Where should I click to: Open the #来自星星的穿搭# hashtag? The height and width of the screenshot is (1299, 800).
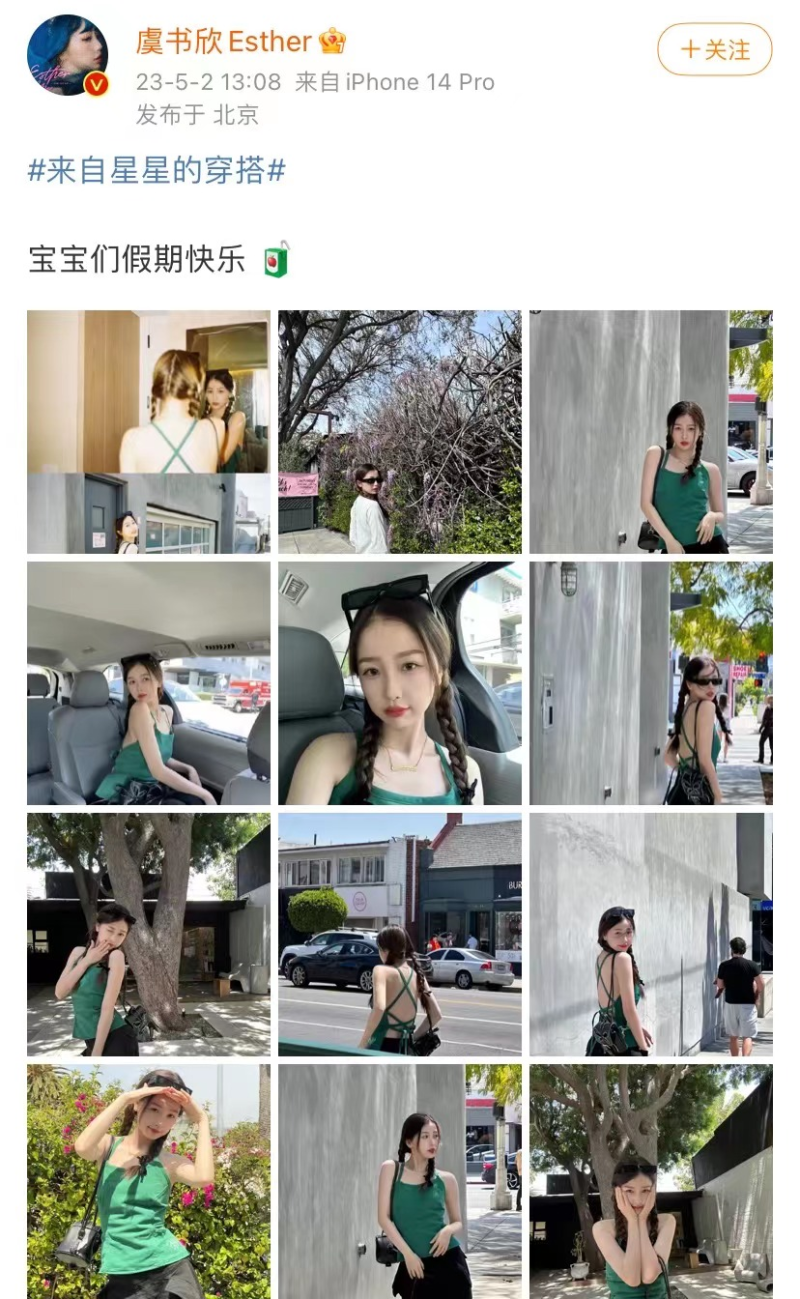coord(156,171)
